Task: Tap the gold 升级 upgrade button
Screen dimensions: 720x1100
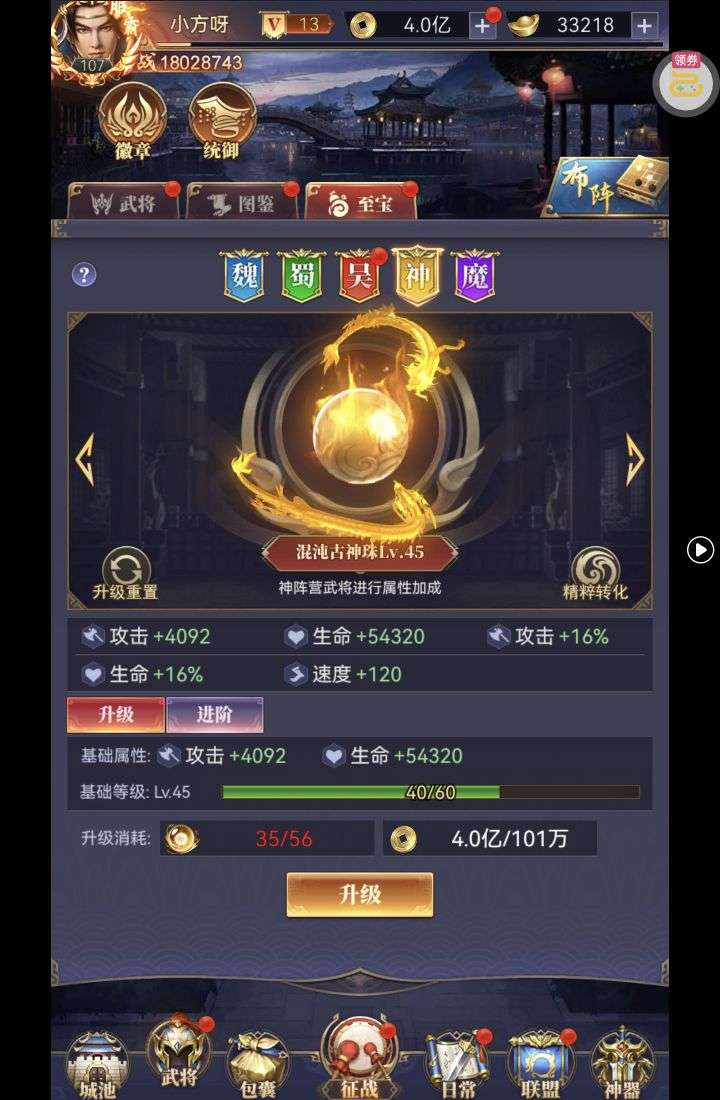Action: 360,894
